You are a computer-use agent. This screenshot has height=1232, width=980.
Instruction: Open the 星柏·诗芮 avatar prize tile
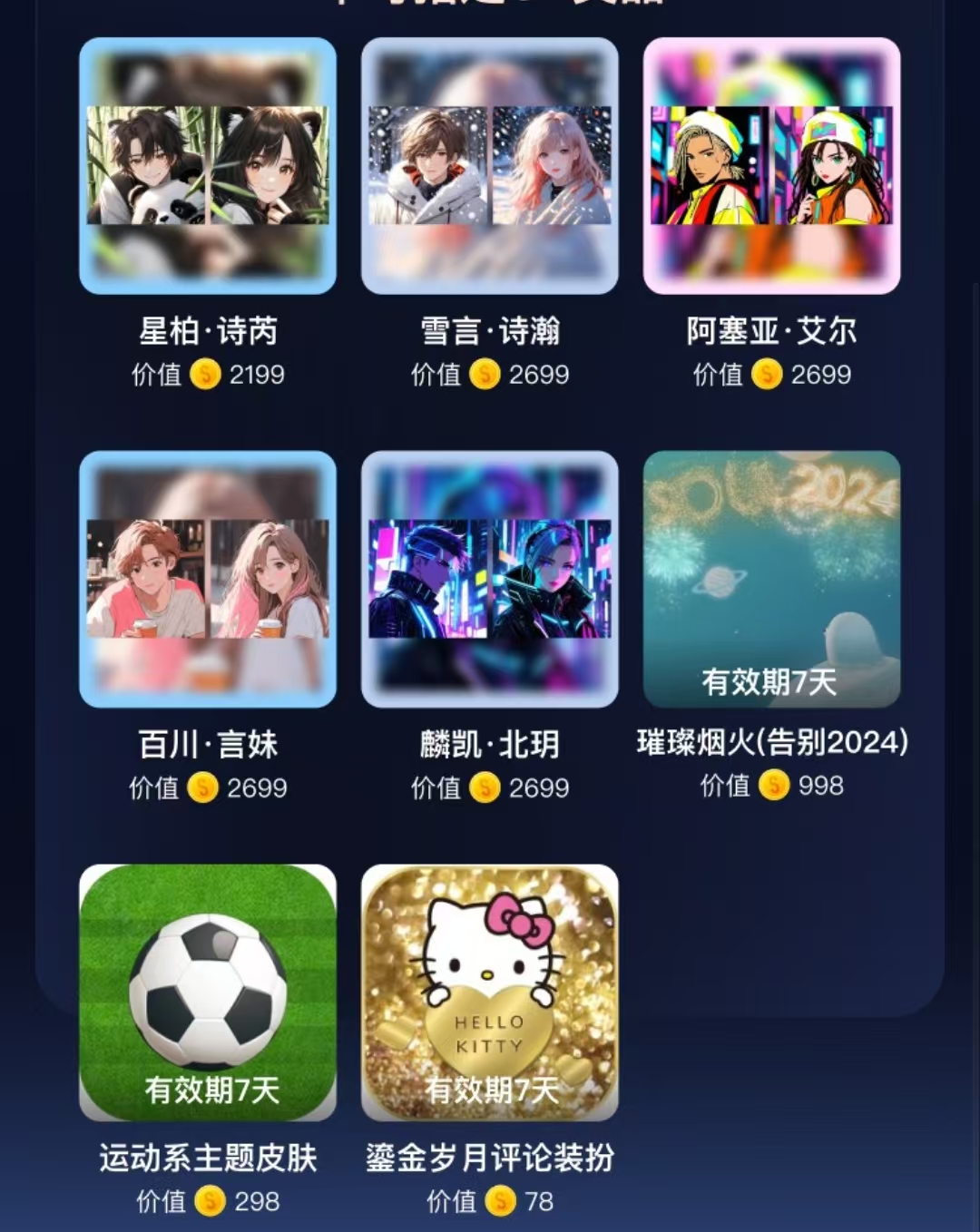[208, 166]
